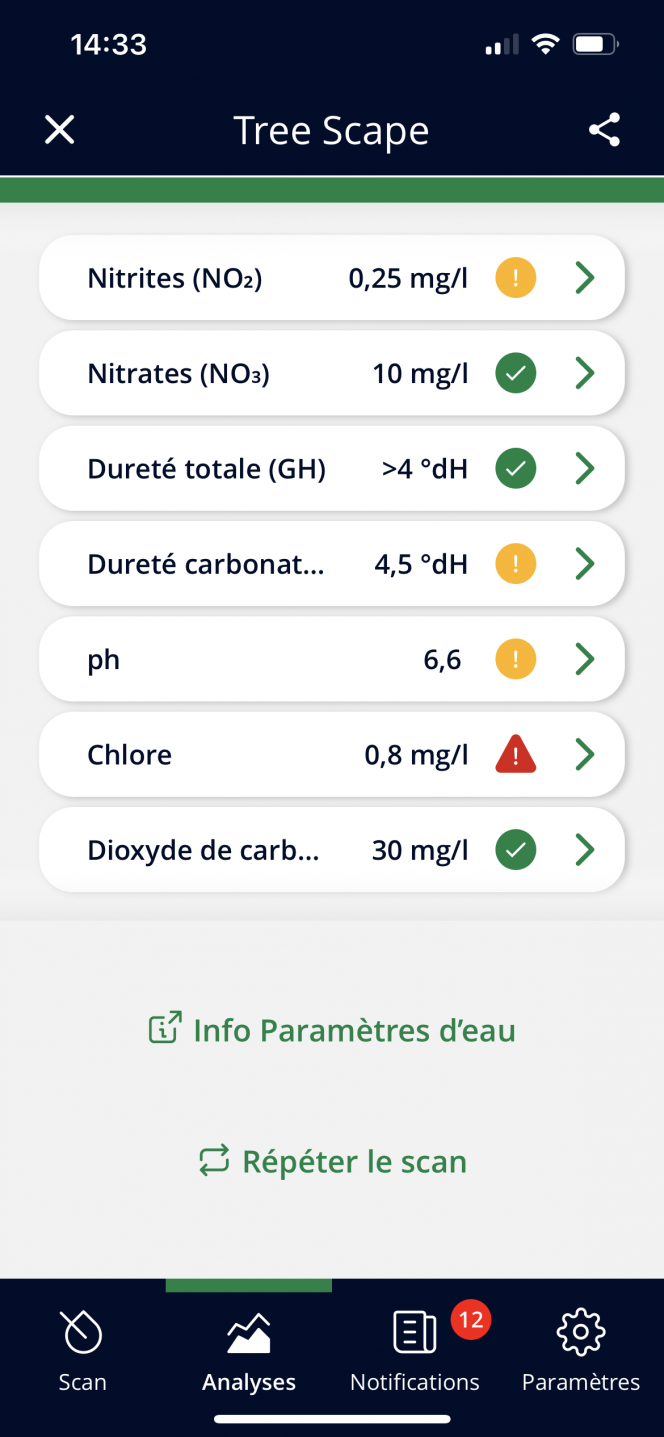View the Chlore 0,8 mg/l warning

(331, 755)
